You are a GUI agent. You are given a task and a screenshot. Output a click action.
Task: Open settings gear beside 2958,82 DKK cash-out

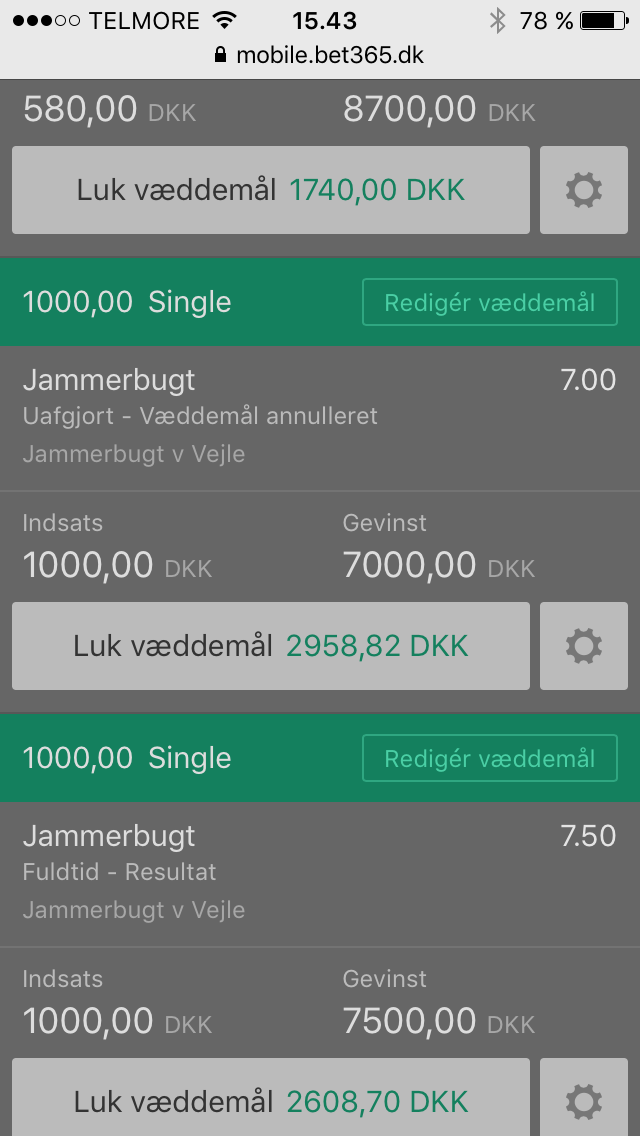[x=583, y=646]
